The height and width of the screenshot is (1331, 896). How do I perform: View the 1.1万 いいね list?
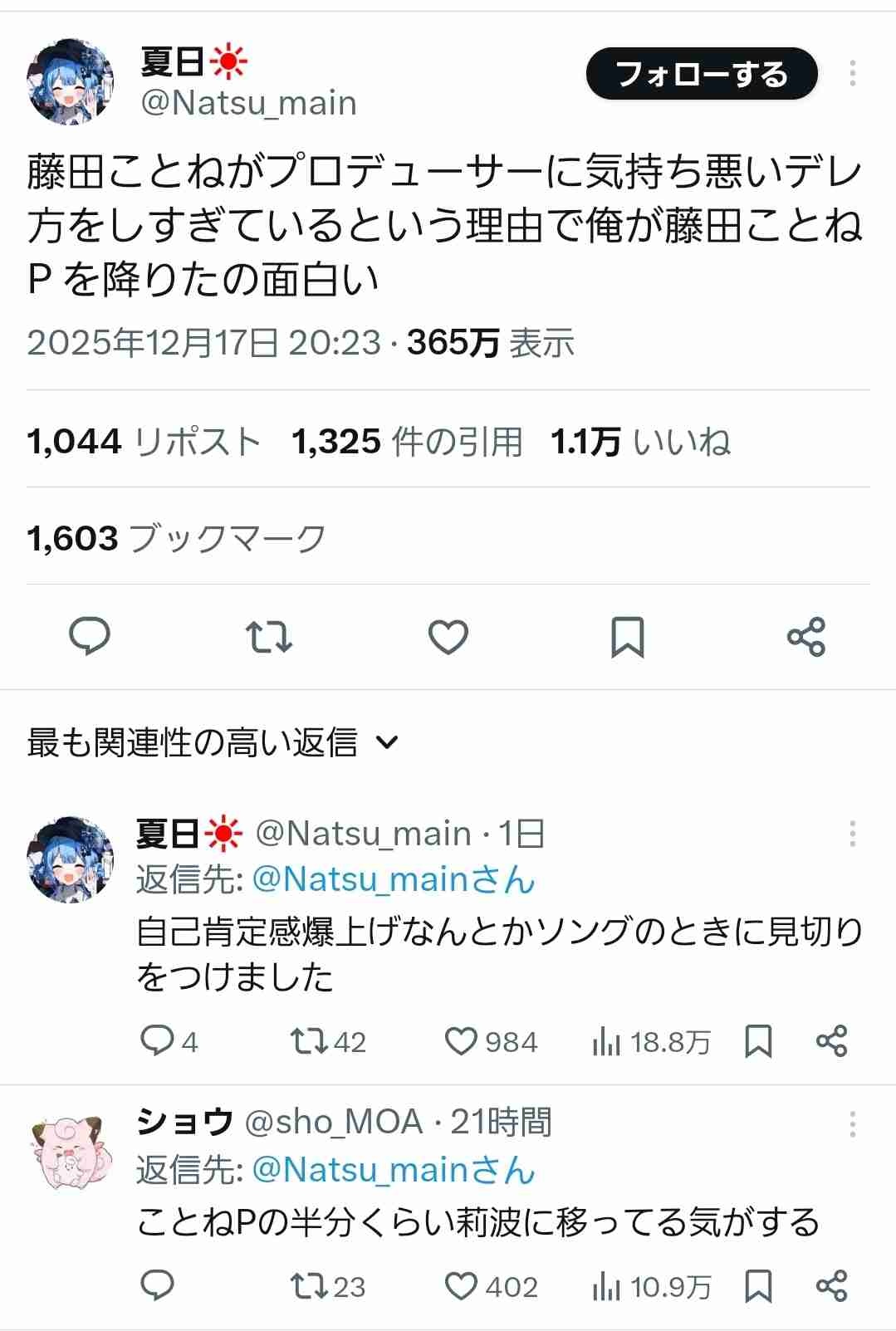click(640, 441)
